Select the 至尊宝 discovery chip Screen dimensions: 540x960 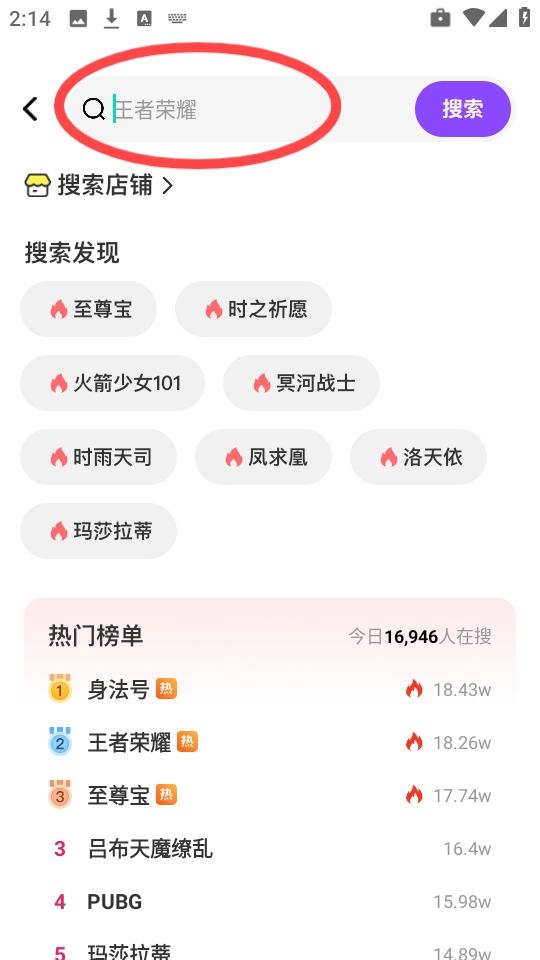tap(89, 309)
